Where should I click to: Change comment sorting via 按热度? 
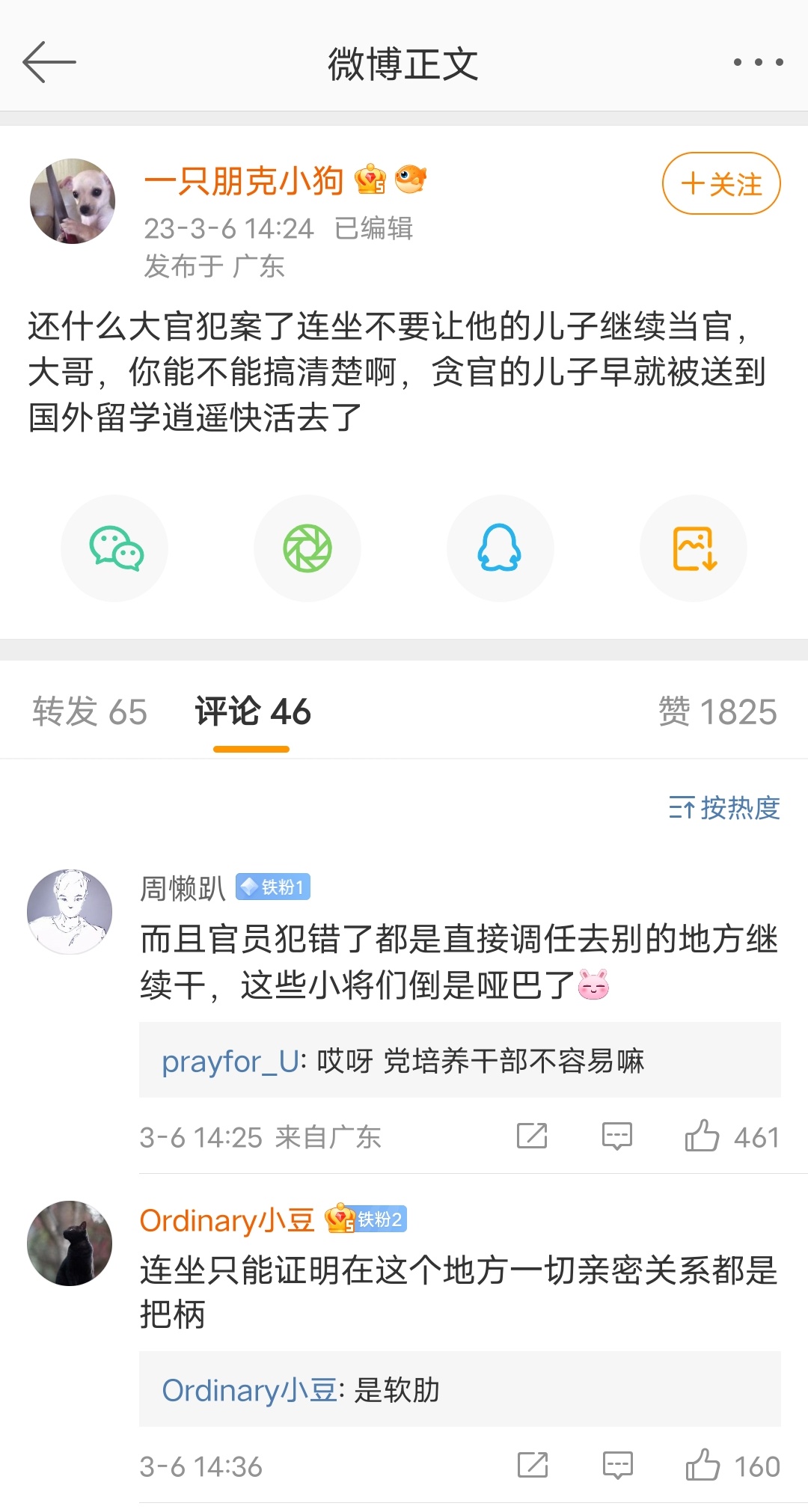tap(724, 808)
